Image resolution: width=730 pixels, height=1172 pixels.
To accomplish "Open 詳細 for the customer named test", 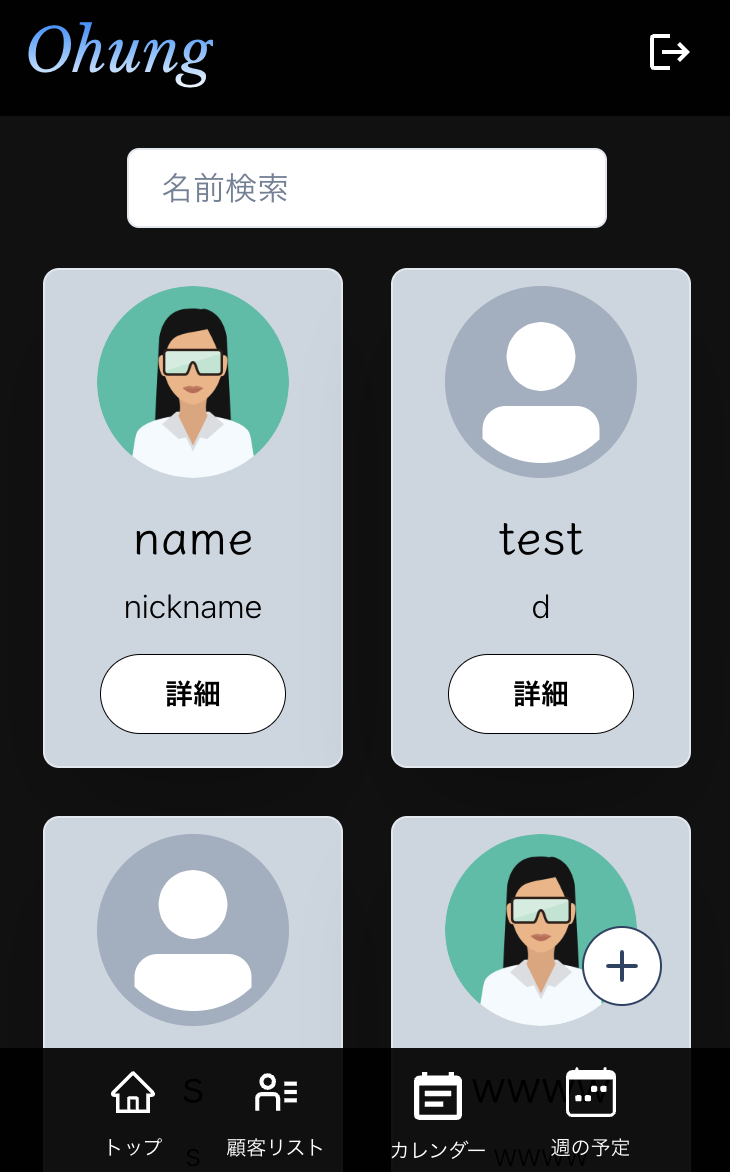I will (541, 694).
